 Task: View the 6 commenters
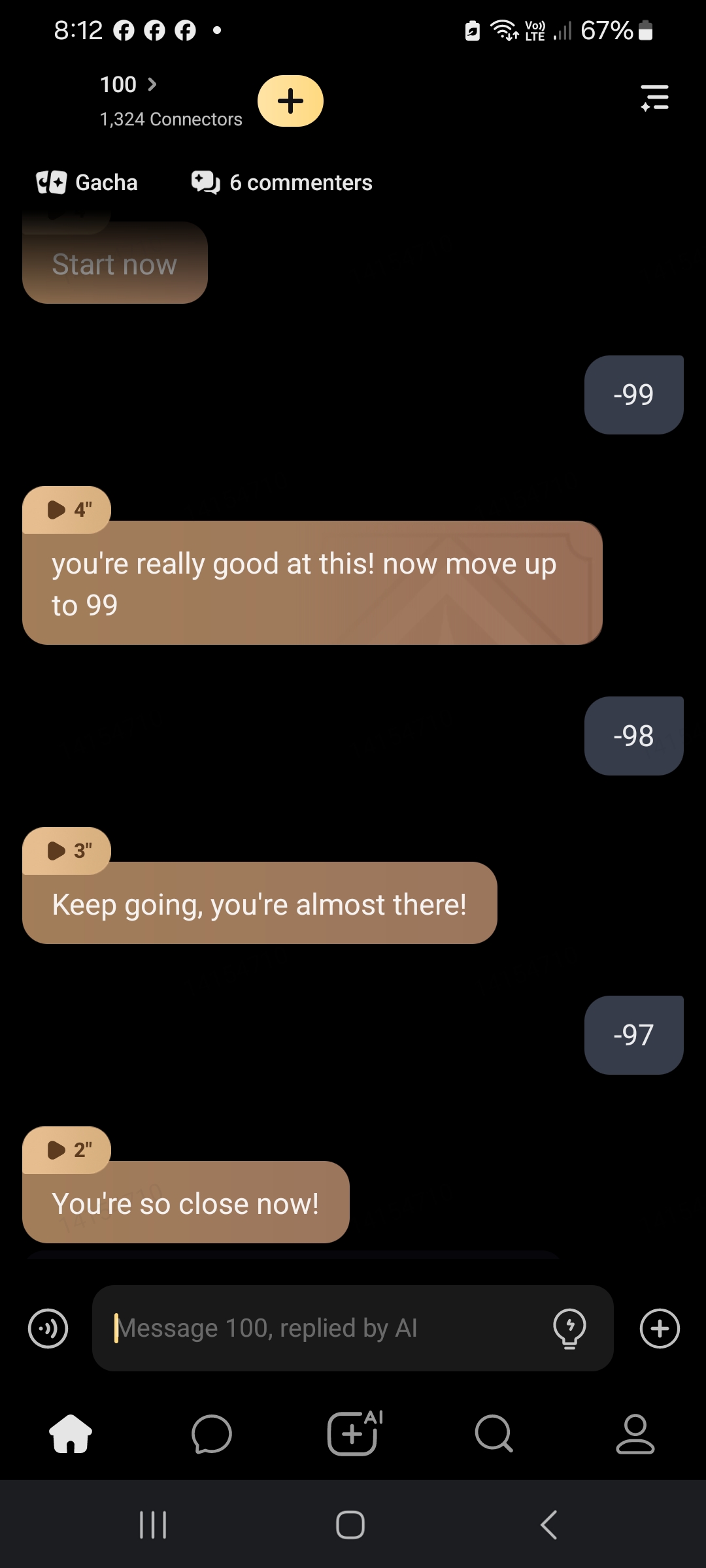282,183
